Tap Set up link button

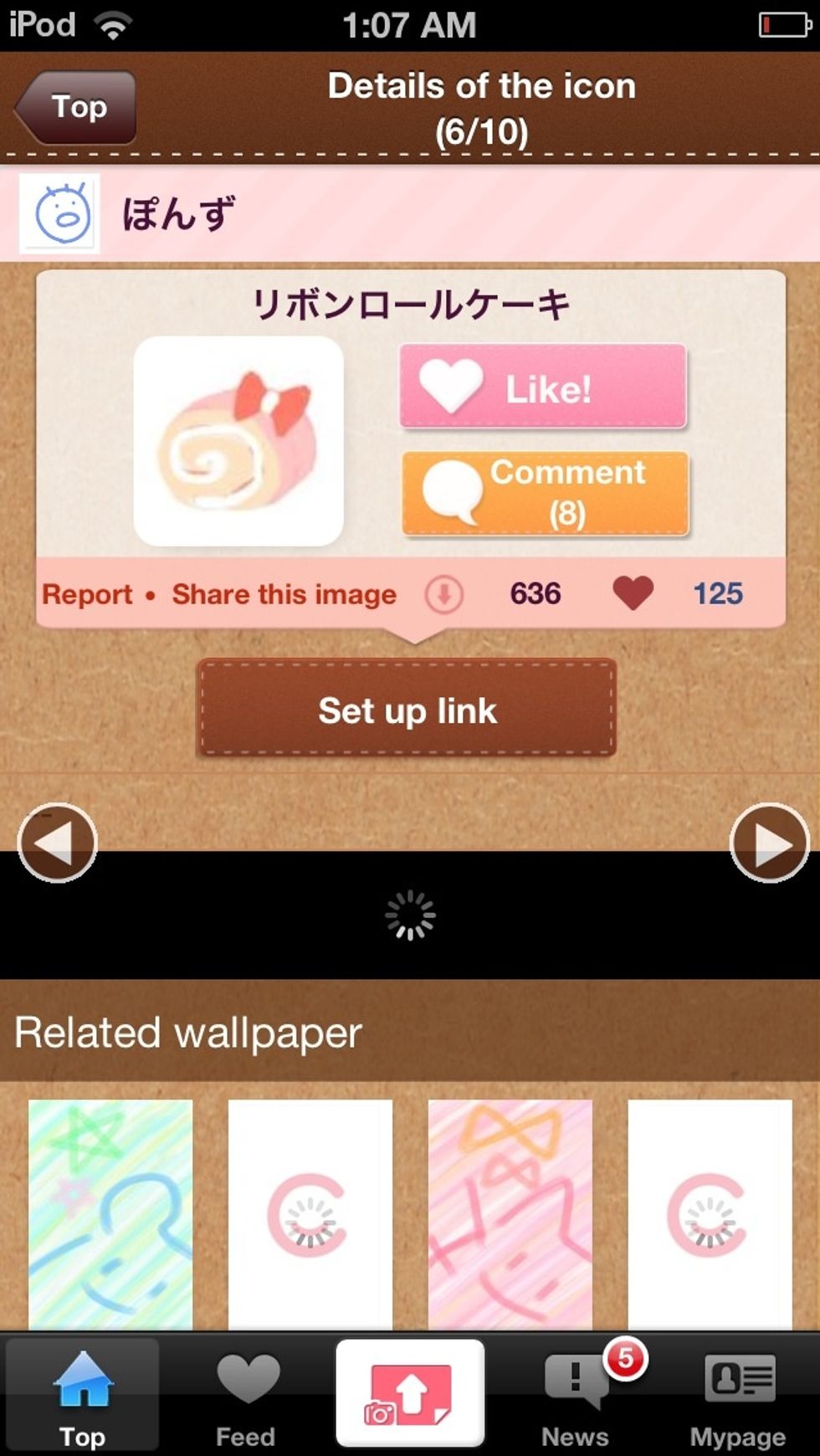tap(407, 710)
